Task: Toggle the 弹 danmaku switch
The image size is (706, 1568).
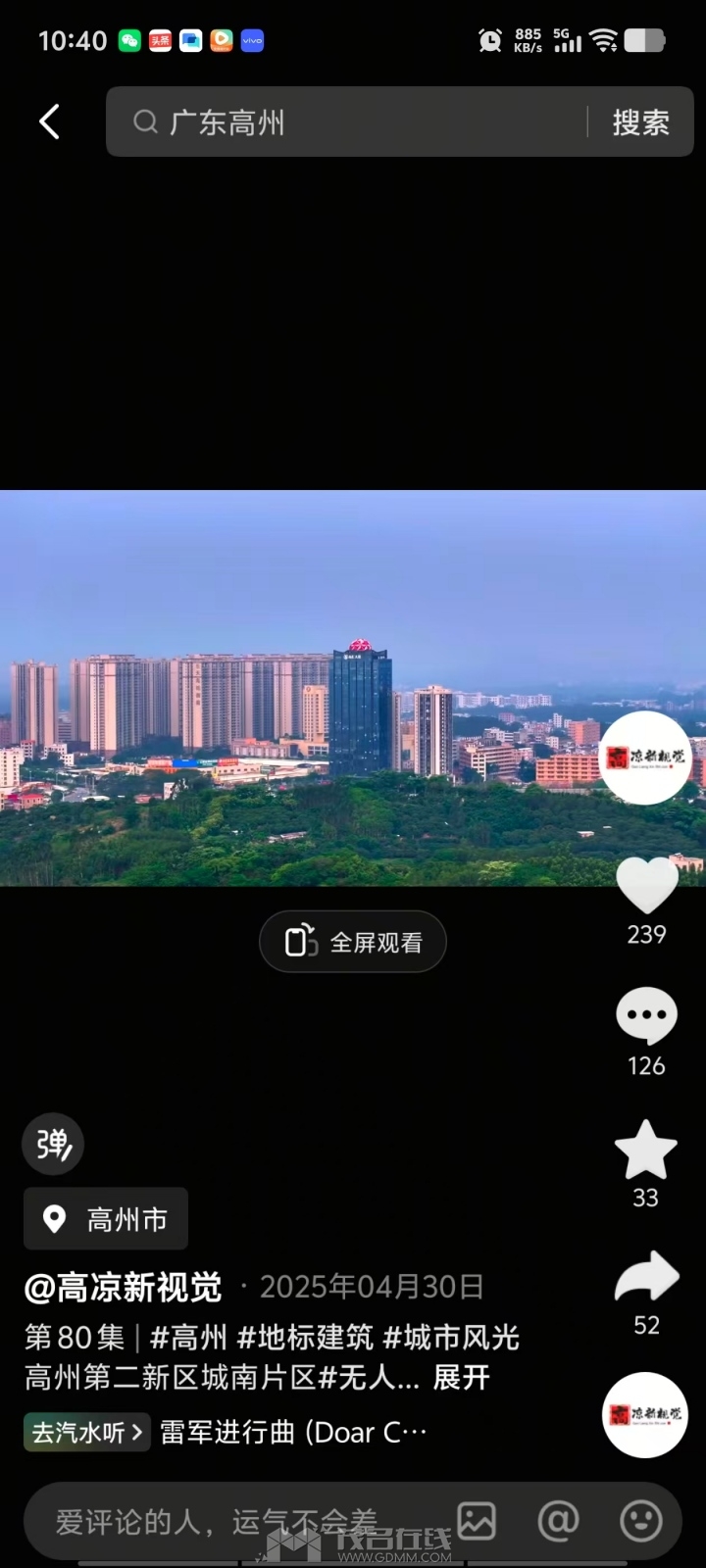Action: pyautogui.click(x=53, y=1144)
